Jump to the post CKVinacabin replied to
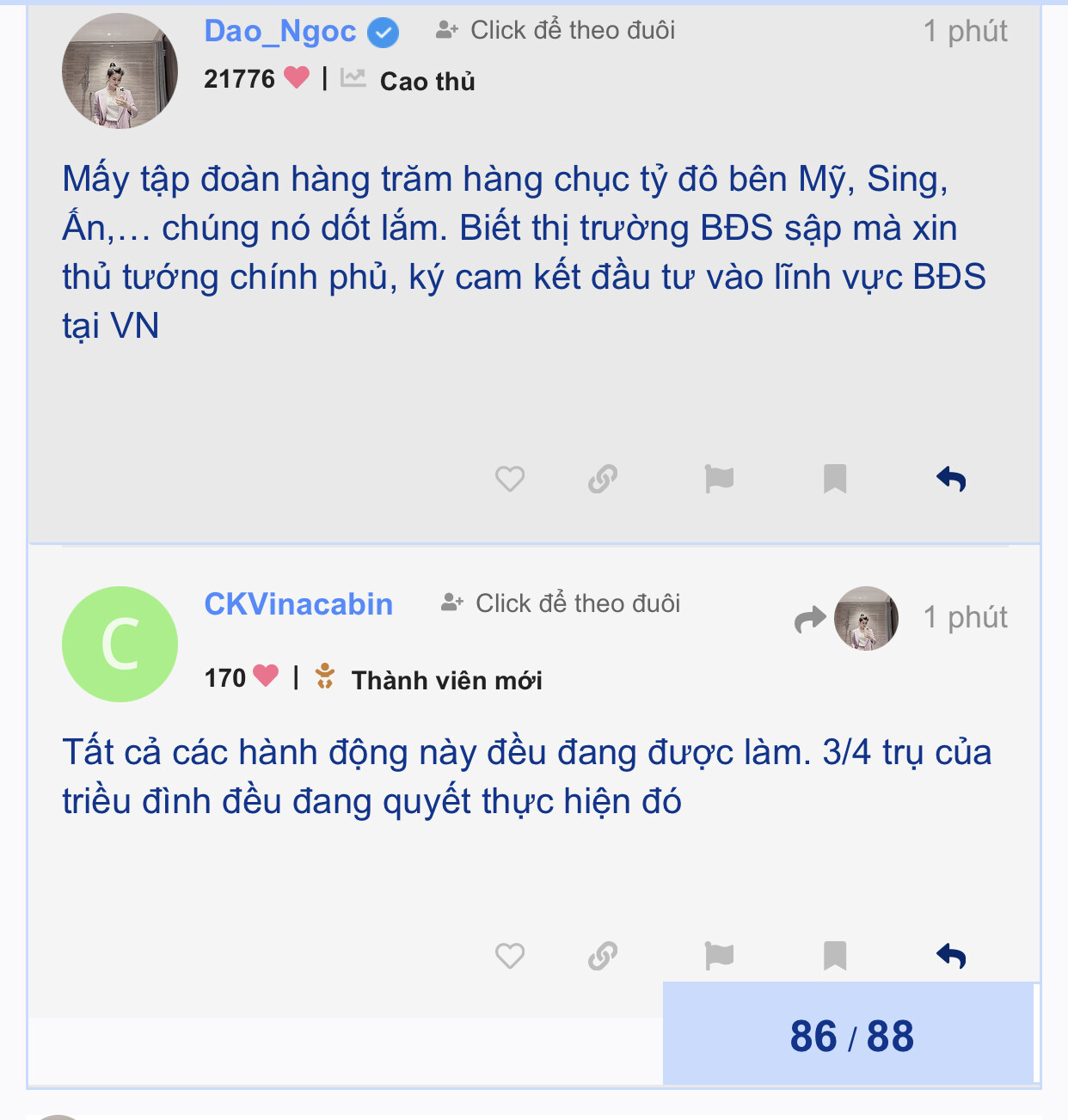 point(848,618)
